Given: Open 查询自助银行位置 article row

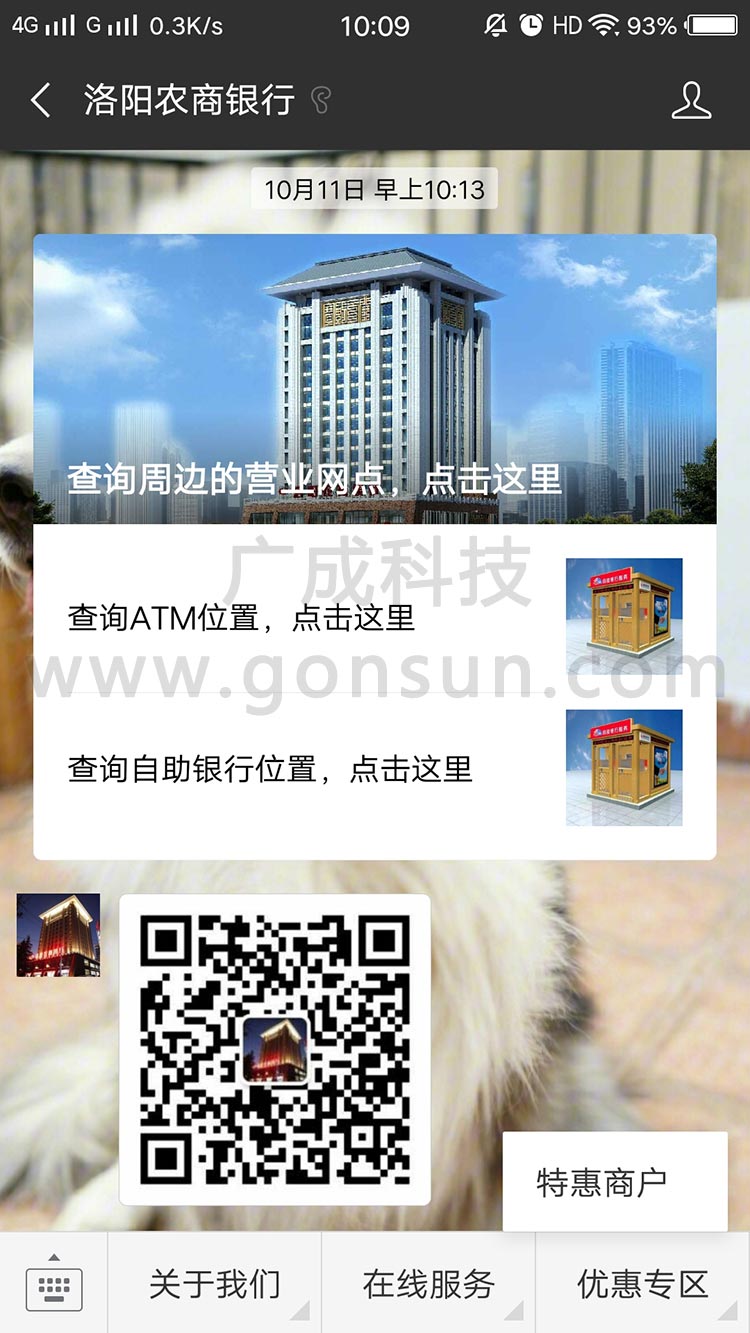Looking at the screenshot, I should click(x=375, y=768).
